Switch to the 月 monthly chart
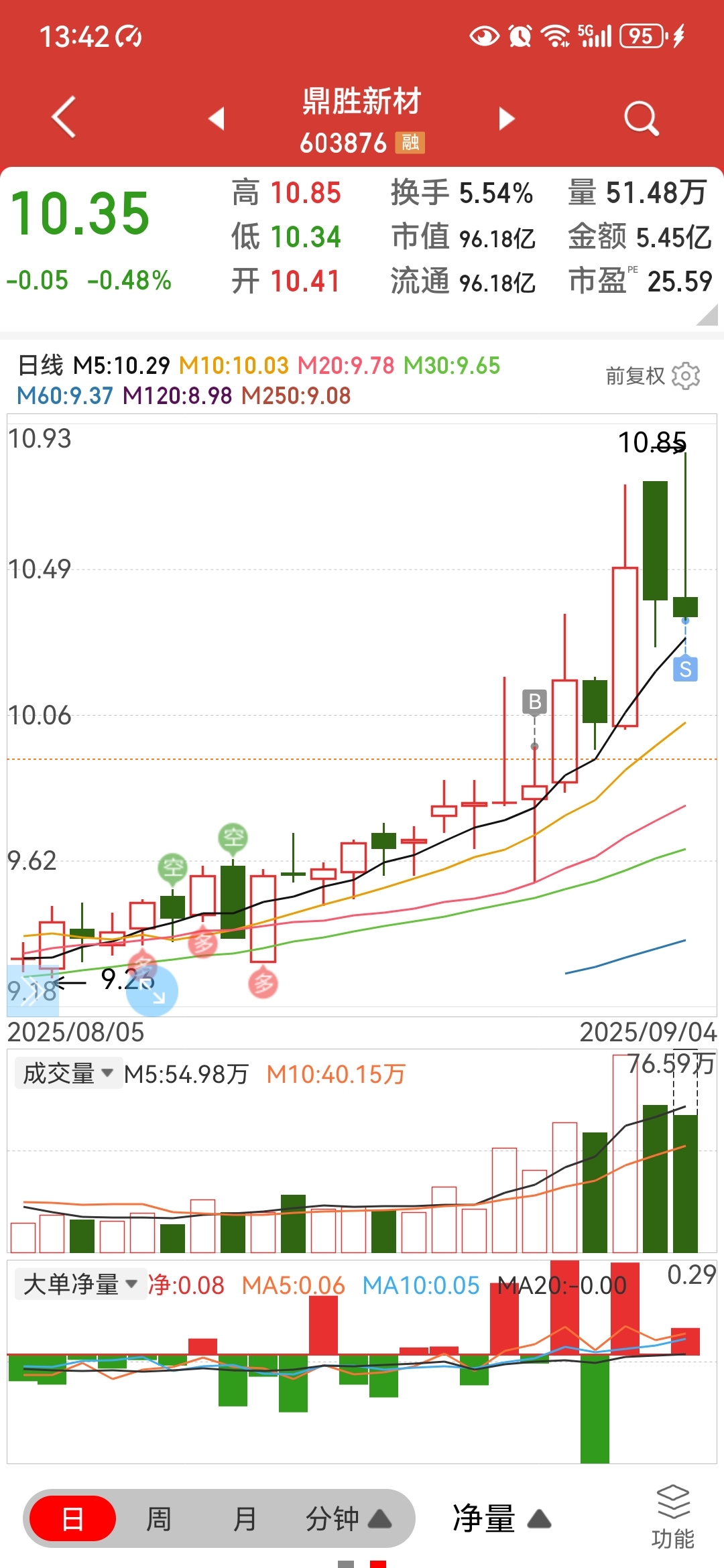The image size is (724, 1568). click(245, 1518)
